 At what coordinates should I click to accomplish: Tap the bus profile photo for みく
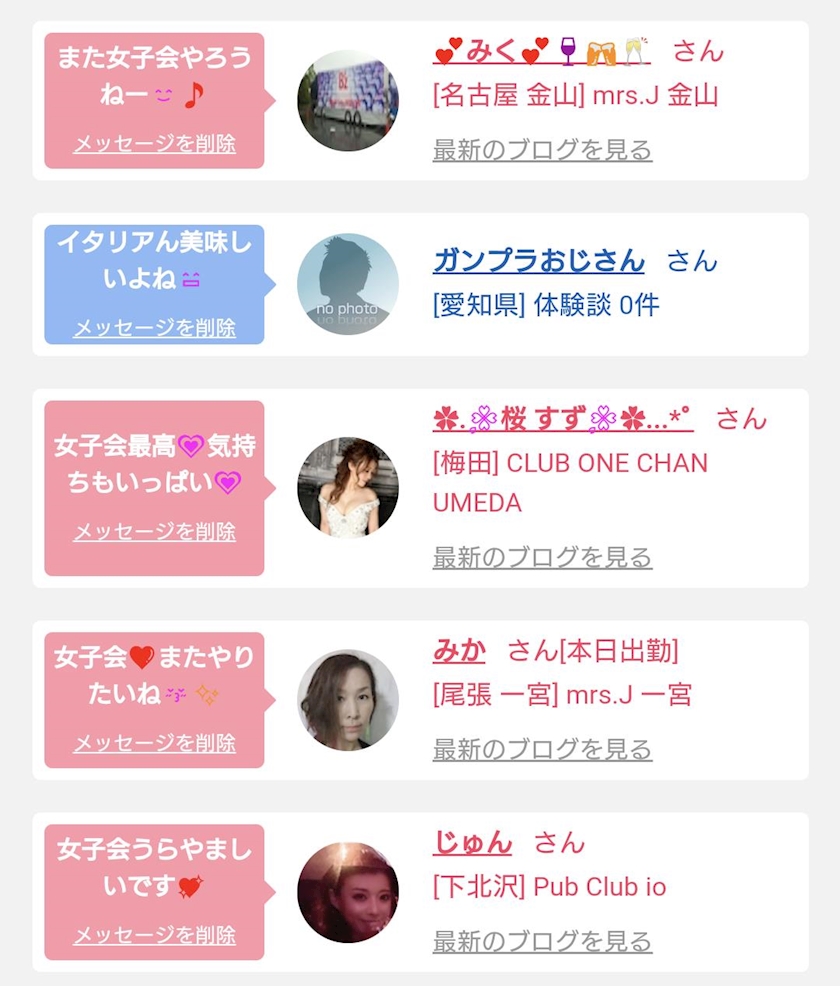[x=348, y=101]
